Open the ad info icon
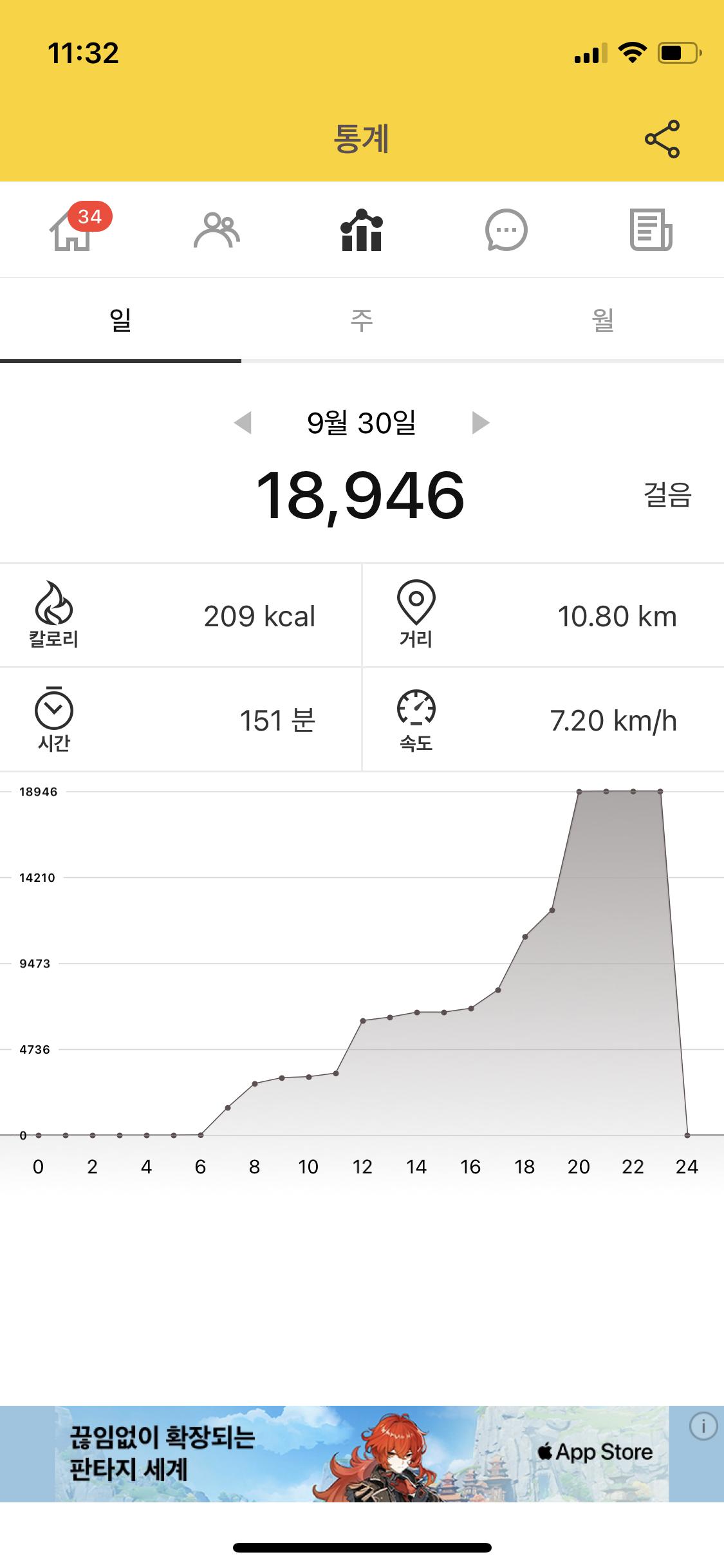Screen dimensions: 724x1568 pos(703,1426)
